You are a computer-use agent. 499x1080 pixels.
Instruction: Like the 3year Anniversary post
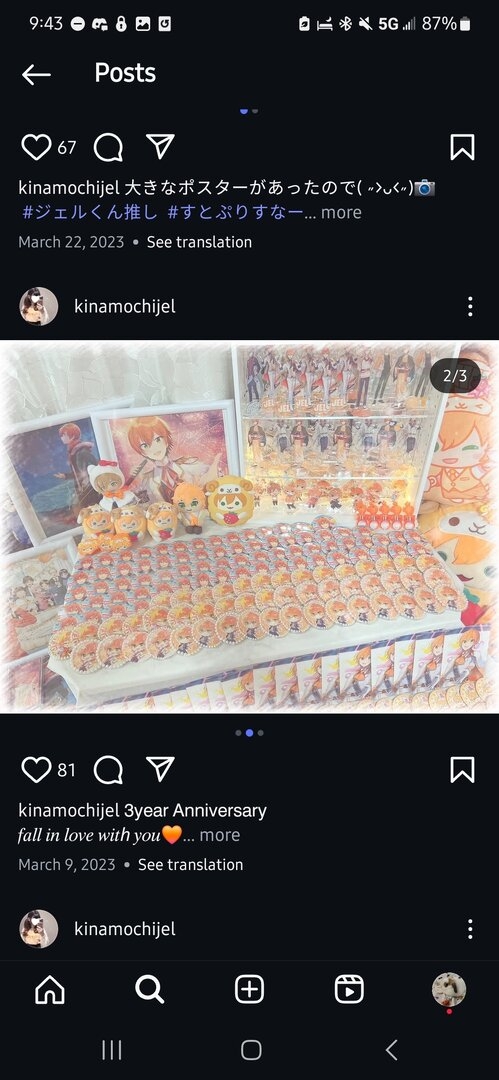[x=37, y=769]
